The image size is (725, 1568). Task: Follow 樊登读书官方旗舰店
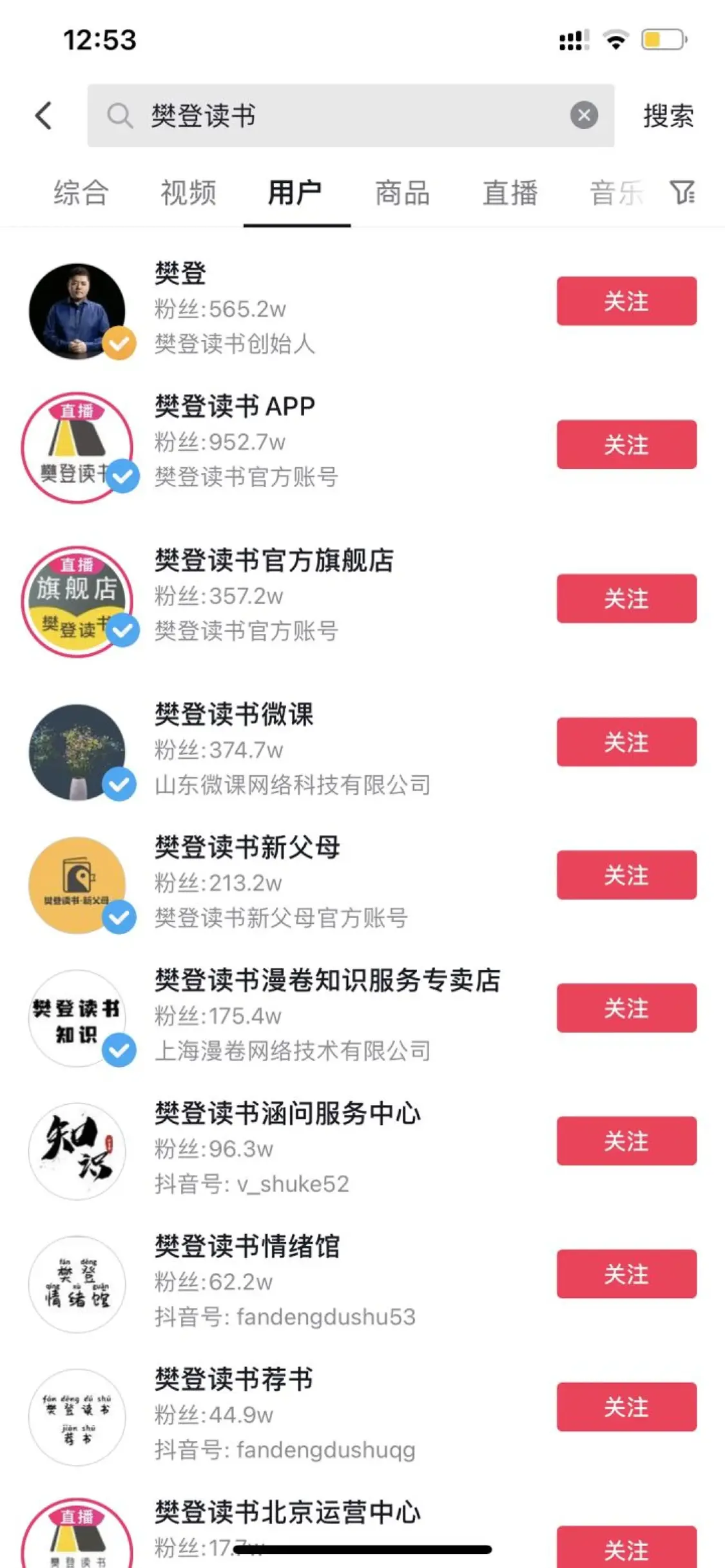pyautogui.click(x=626, y=598)
